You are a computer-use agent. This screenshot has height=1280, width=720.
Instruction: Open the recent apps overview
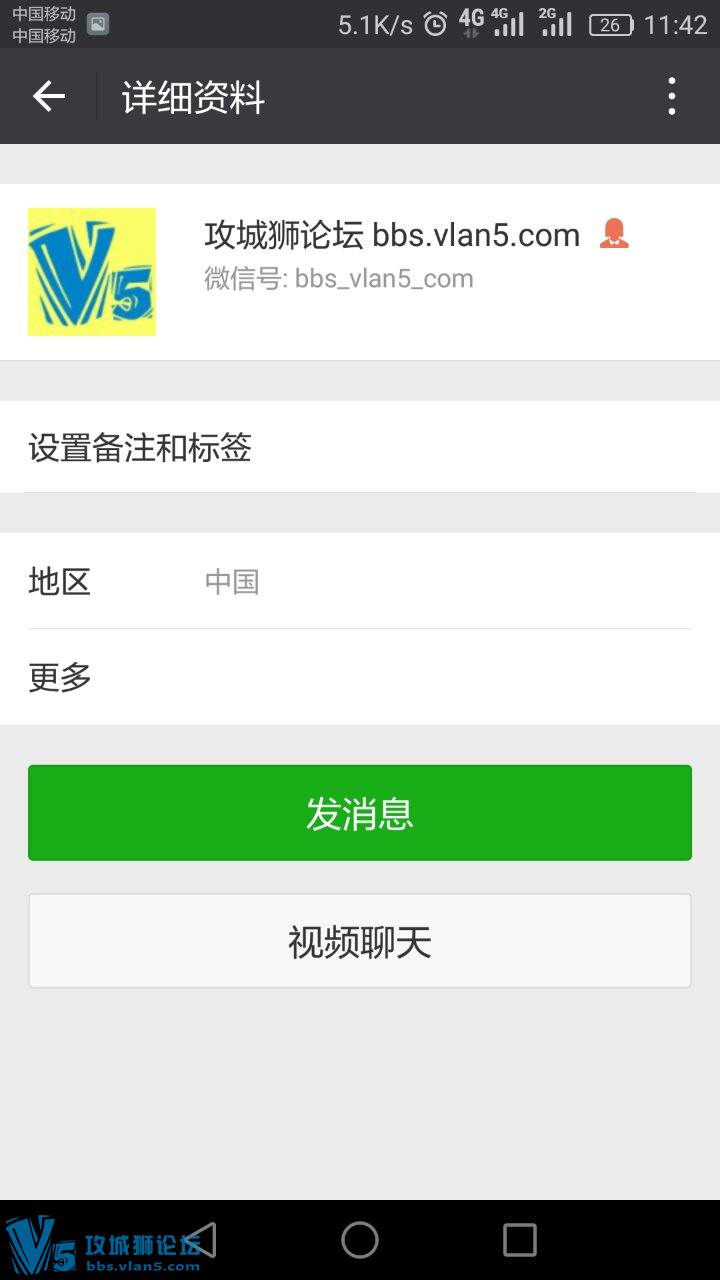click(x=519, y=1240)
